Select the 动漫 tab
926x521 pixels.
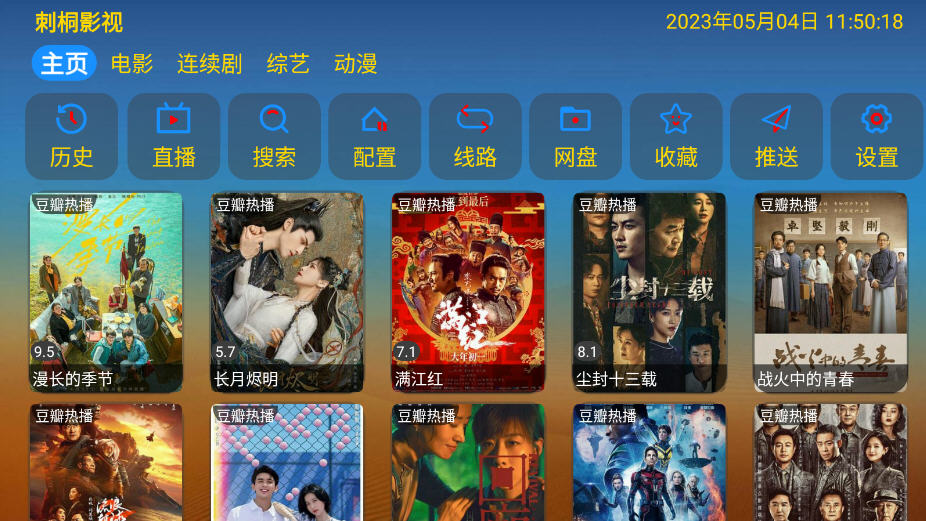point(355,64)
